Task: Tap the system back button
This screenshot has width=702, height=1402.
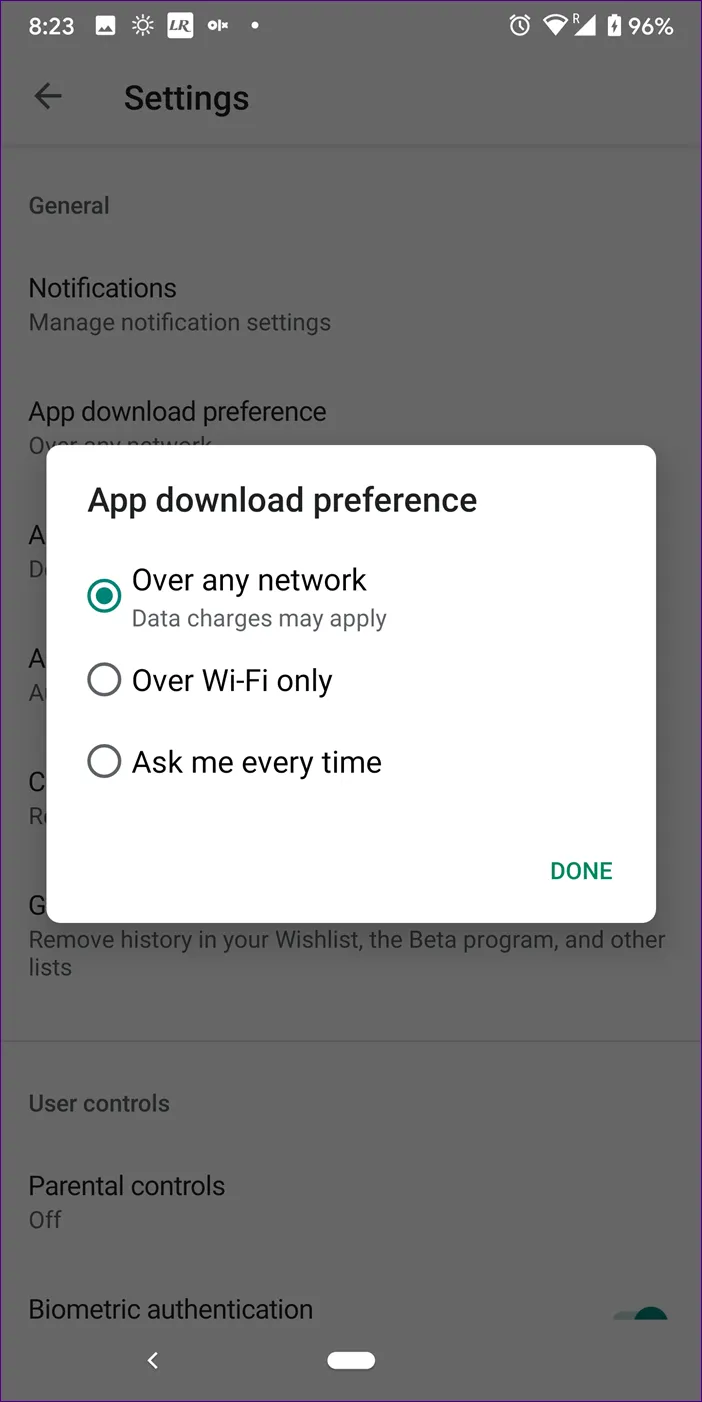Action: point(152,1360)
